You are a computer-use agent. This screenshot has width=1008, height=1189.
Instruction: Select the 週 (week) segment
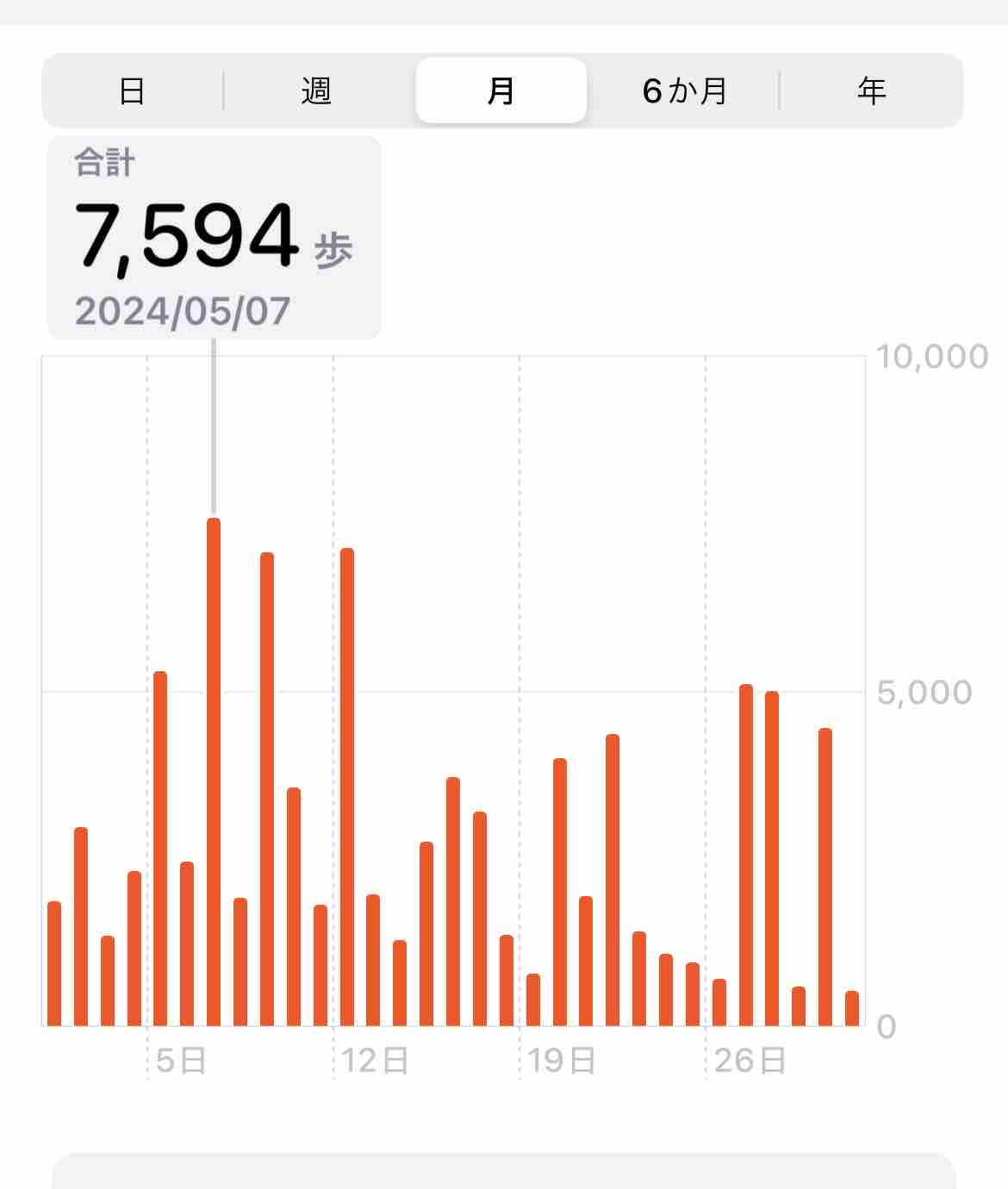point(317,90)
